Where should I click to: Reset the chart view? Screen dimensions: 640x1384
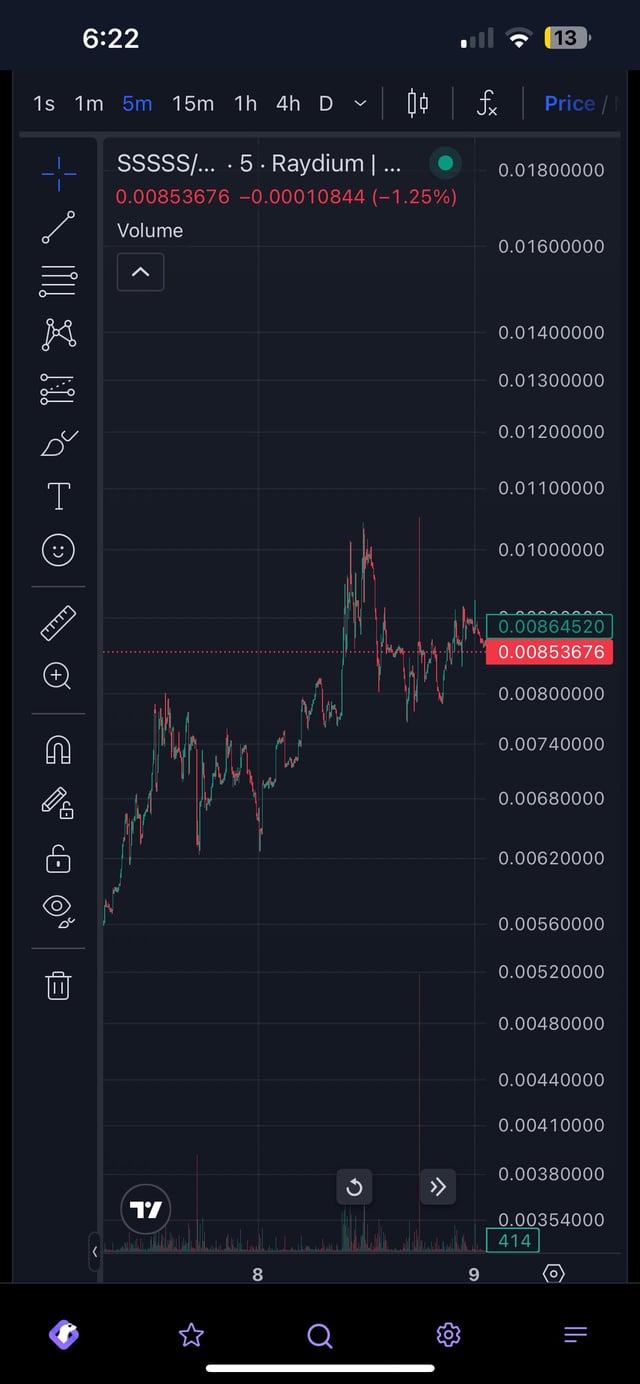click(354, 1188)
